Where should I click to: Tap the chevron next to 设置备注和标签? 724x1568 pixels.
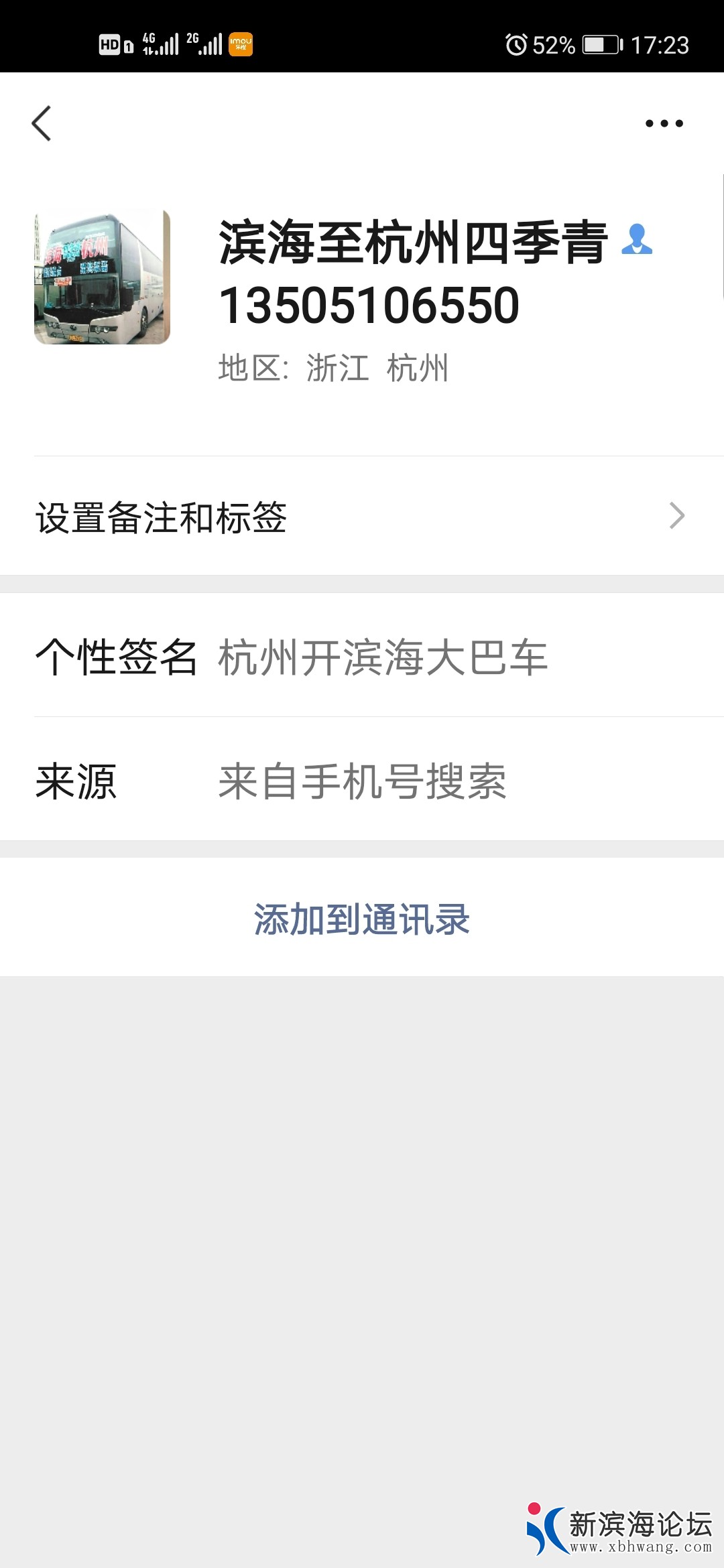point(678,515)
